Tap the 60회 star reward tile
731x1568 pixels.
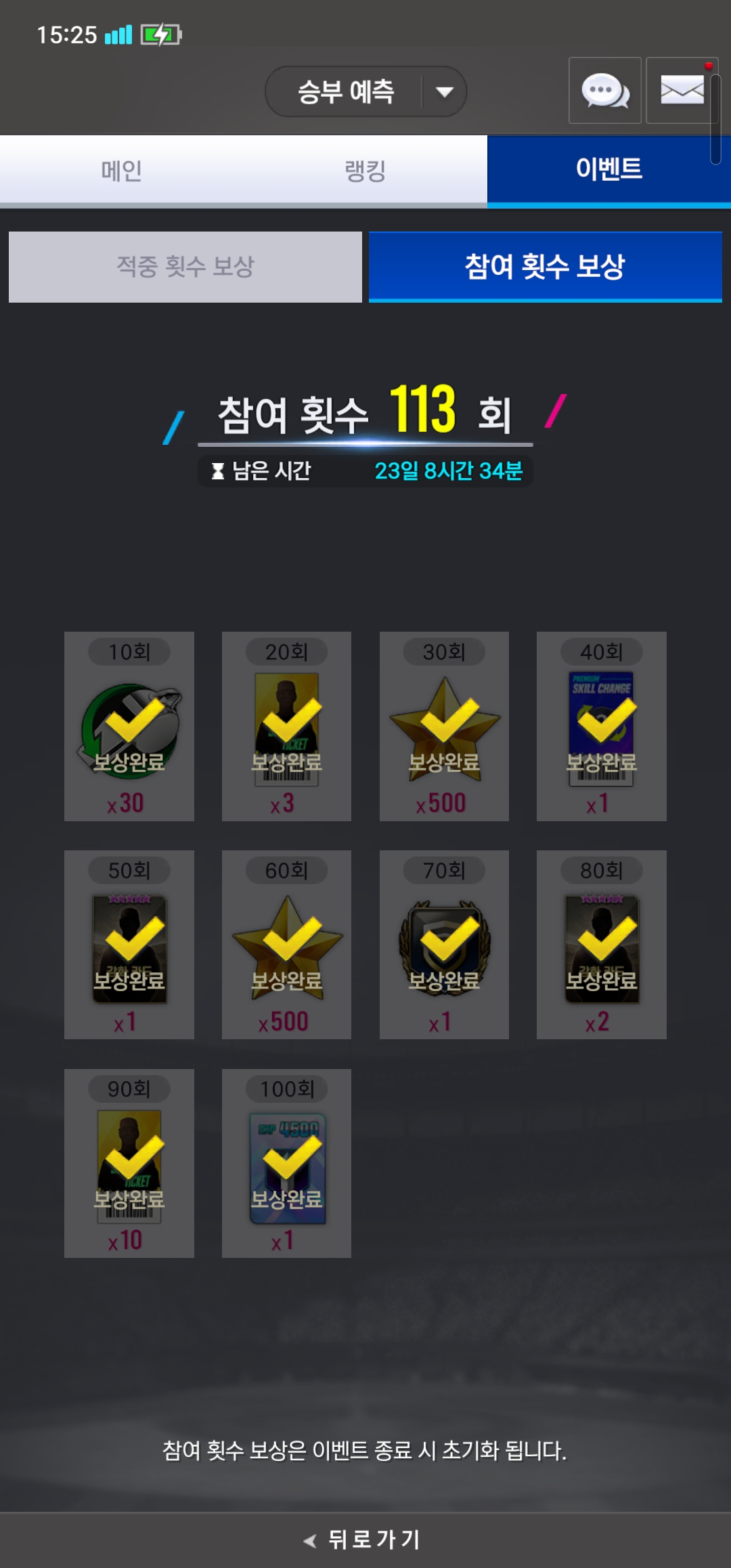coord(286,945)
